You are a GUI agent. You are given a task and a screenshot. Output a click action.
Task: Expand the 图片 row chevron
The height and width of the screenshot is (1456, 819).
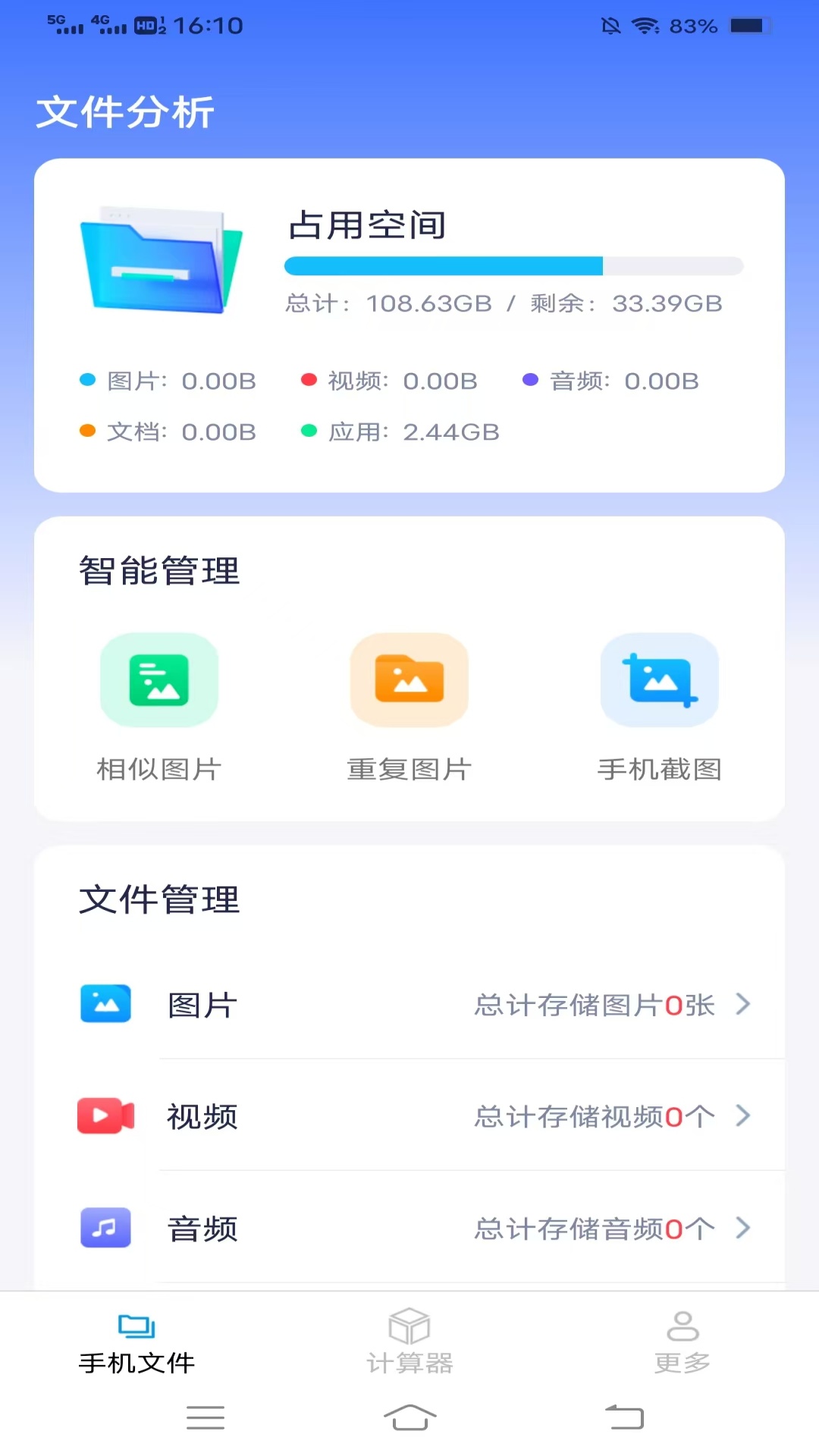tap(742, 1004)
